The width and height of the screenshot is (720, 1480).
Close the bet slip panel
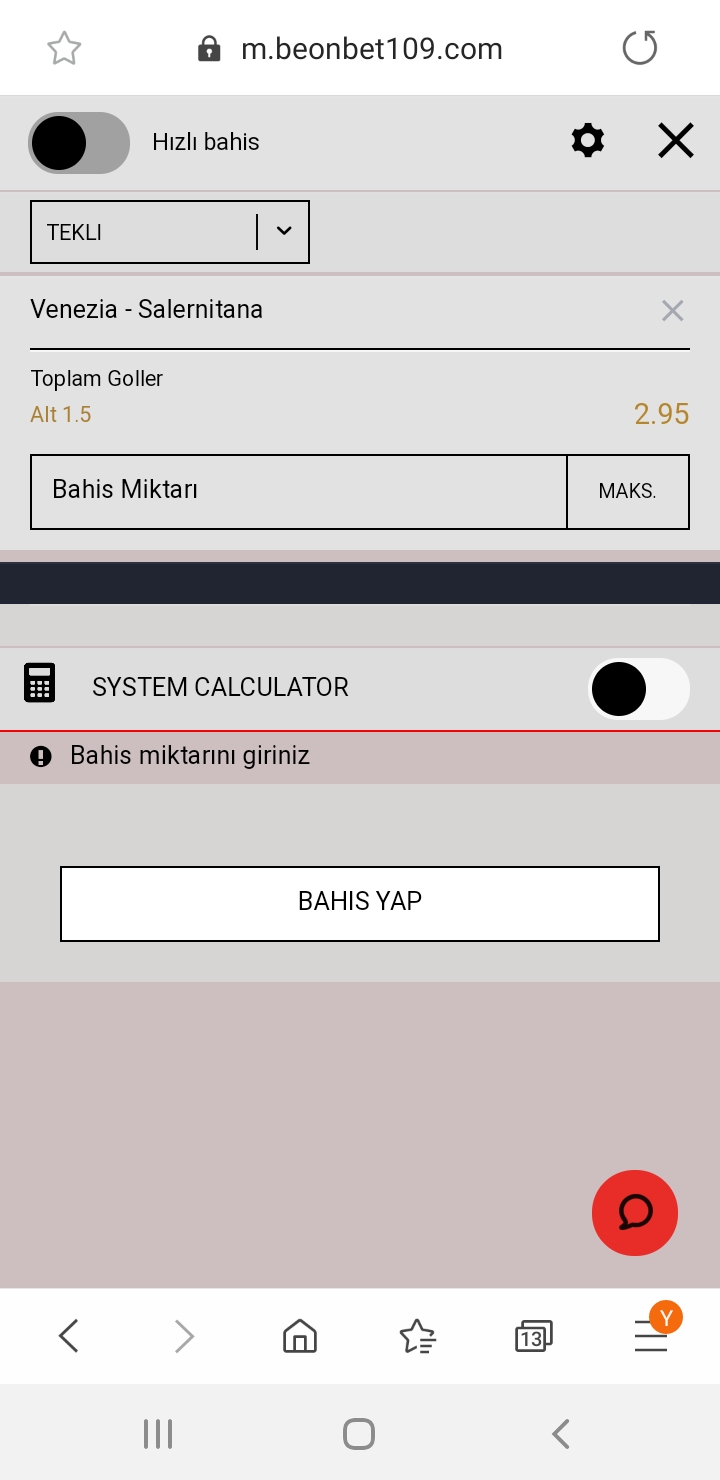[676, 141]
